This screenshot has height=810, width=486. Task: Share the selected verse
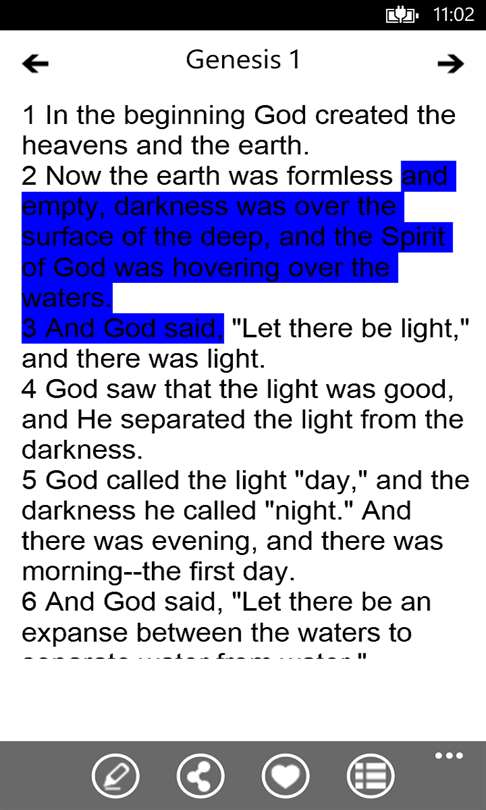click(x=200, y=776)
